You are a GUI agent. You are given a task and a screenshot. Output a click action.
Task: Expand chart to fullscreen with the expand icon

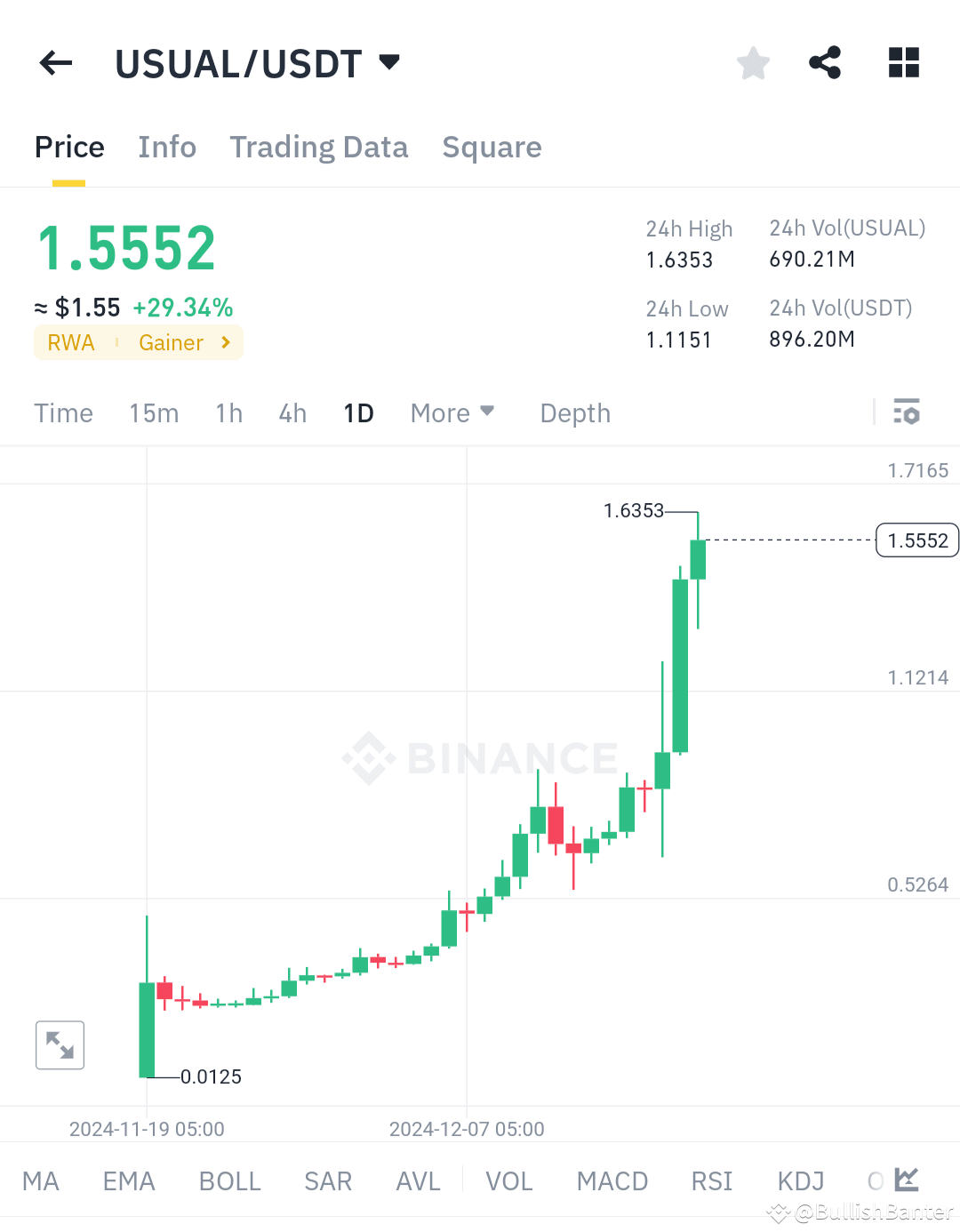[59, 1044]
